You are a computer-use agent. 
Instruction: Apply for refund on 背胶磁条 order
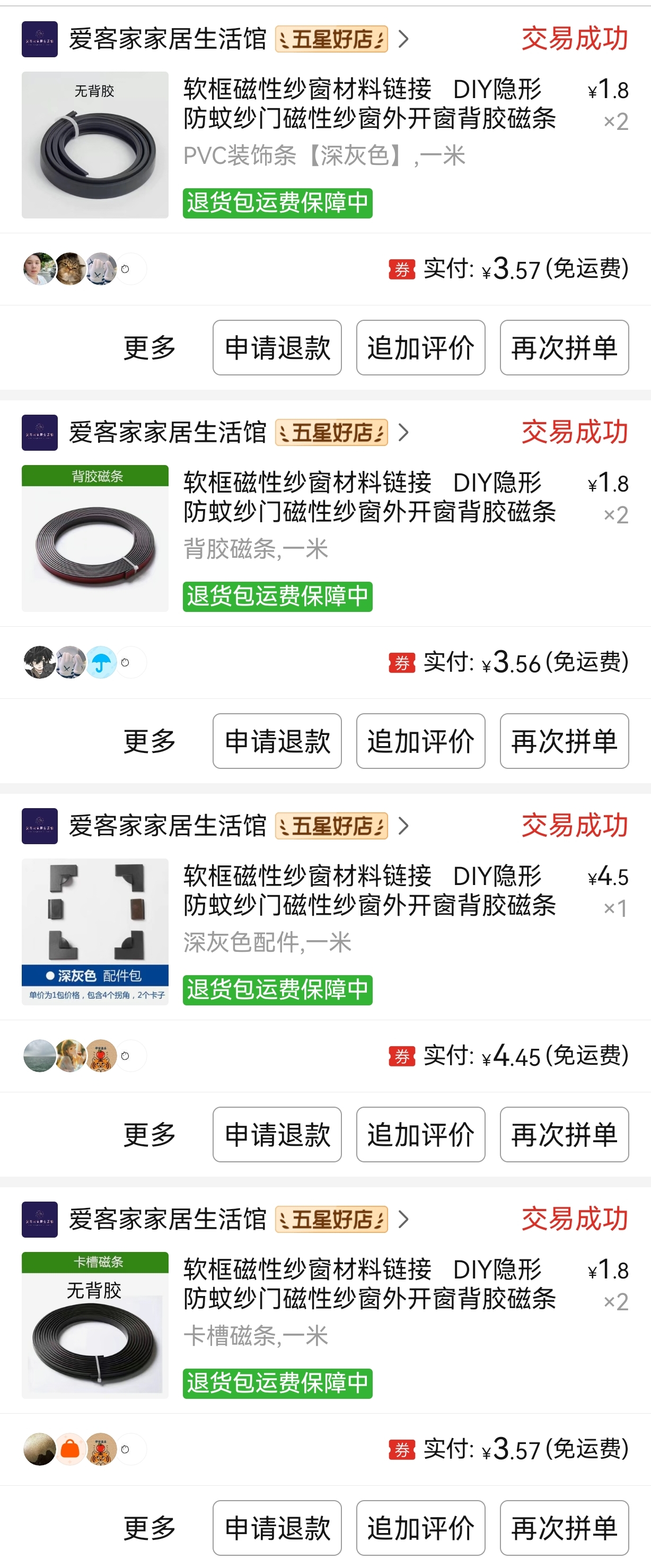click(277, 741)
